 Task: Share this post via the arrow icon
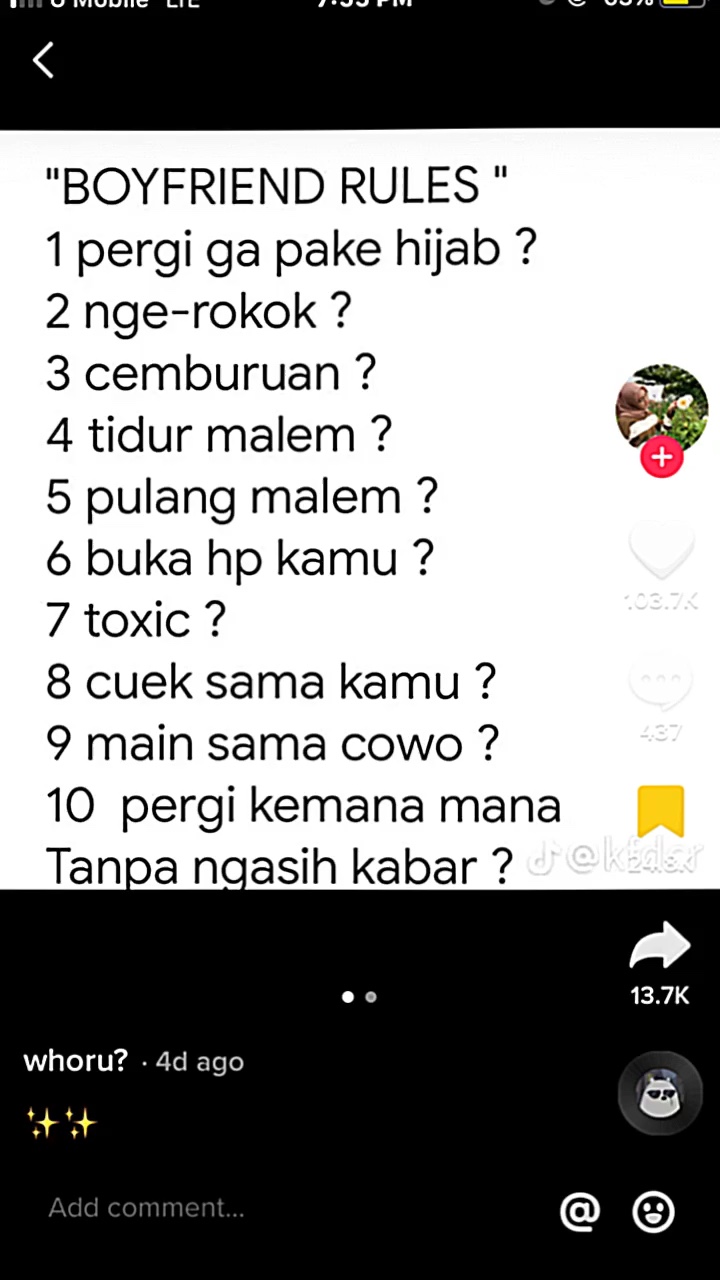[660, 946]
